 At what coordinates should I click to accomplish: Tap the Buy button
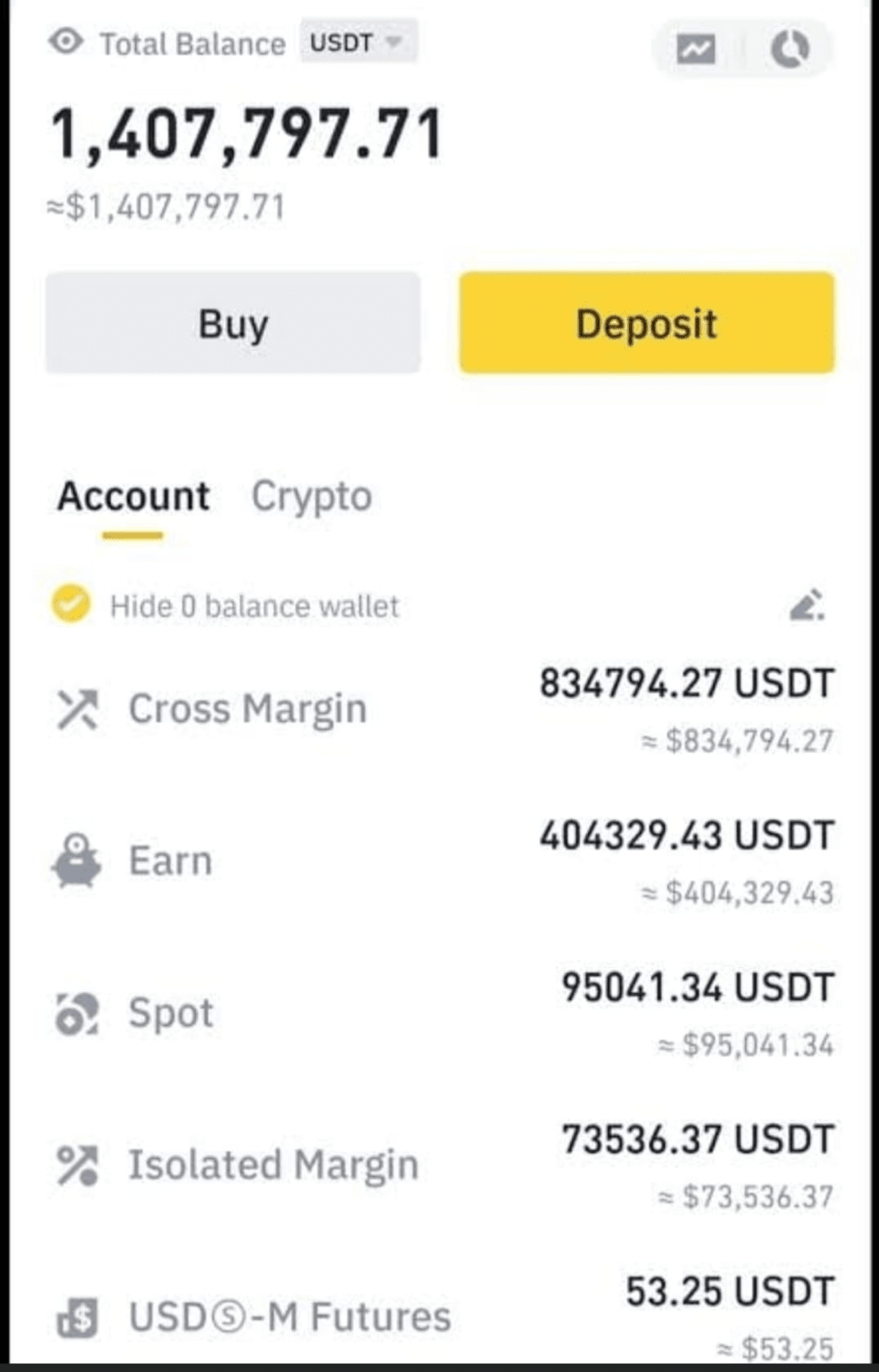pos(234,323)
